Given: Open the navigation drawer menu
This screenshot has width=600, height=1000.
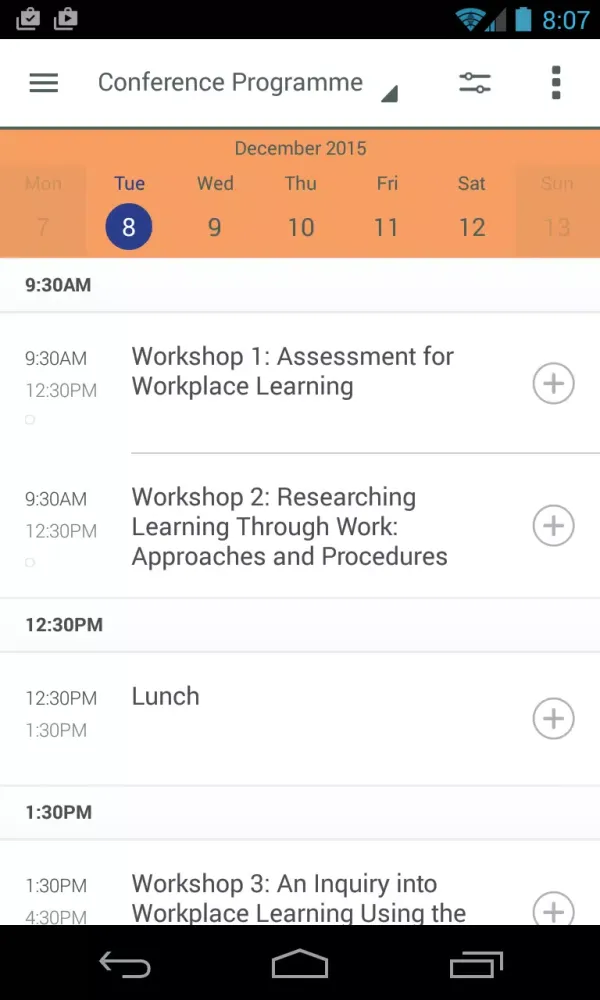Looking at the screenshot, I should click(x=43, y=83).
